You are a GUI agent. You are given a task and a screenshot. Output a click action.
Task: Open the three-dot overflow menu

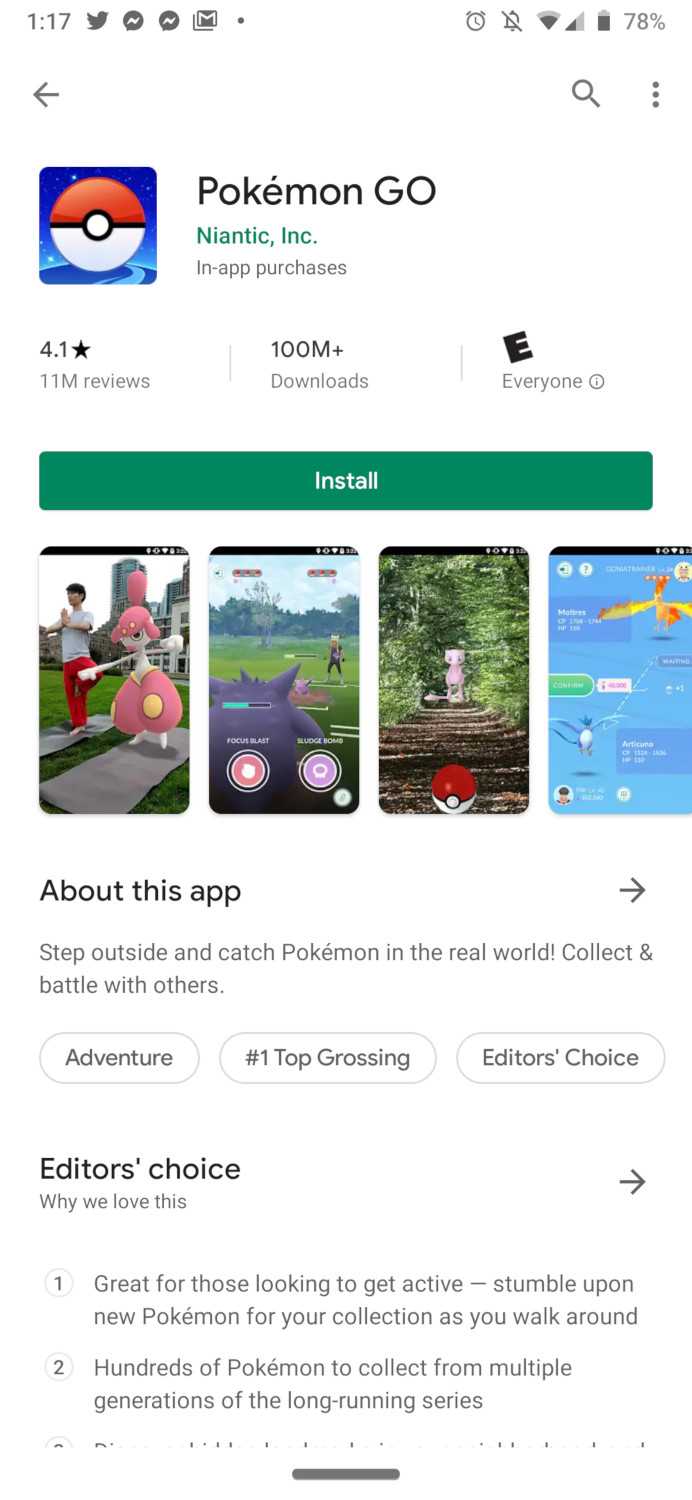point(655,95)
